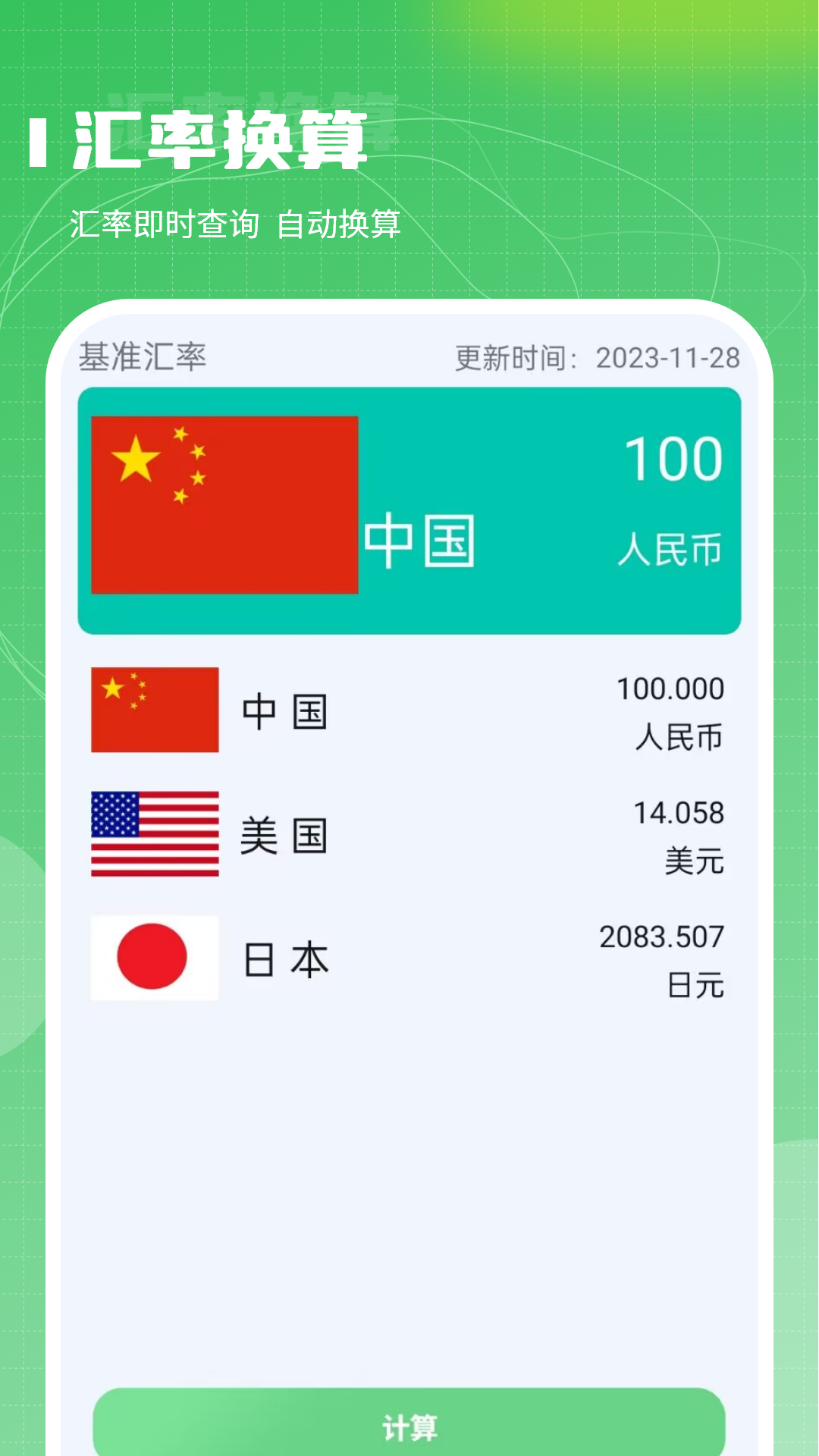
Task: Tap the 汇率即时查询 自动换算 subtitle text
Action: pyautogui.click(x=239, y=222)
